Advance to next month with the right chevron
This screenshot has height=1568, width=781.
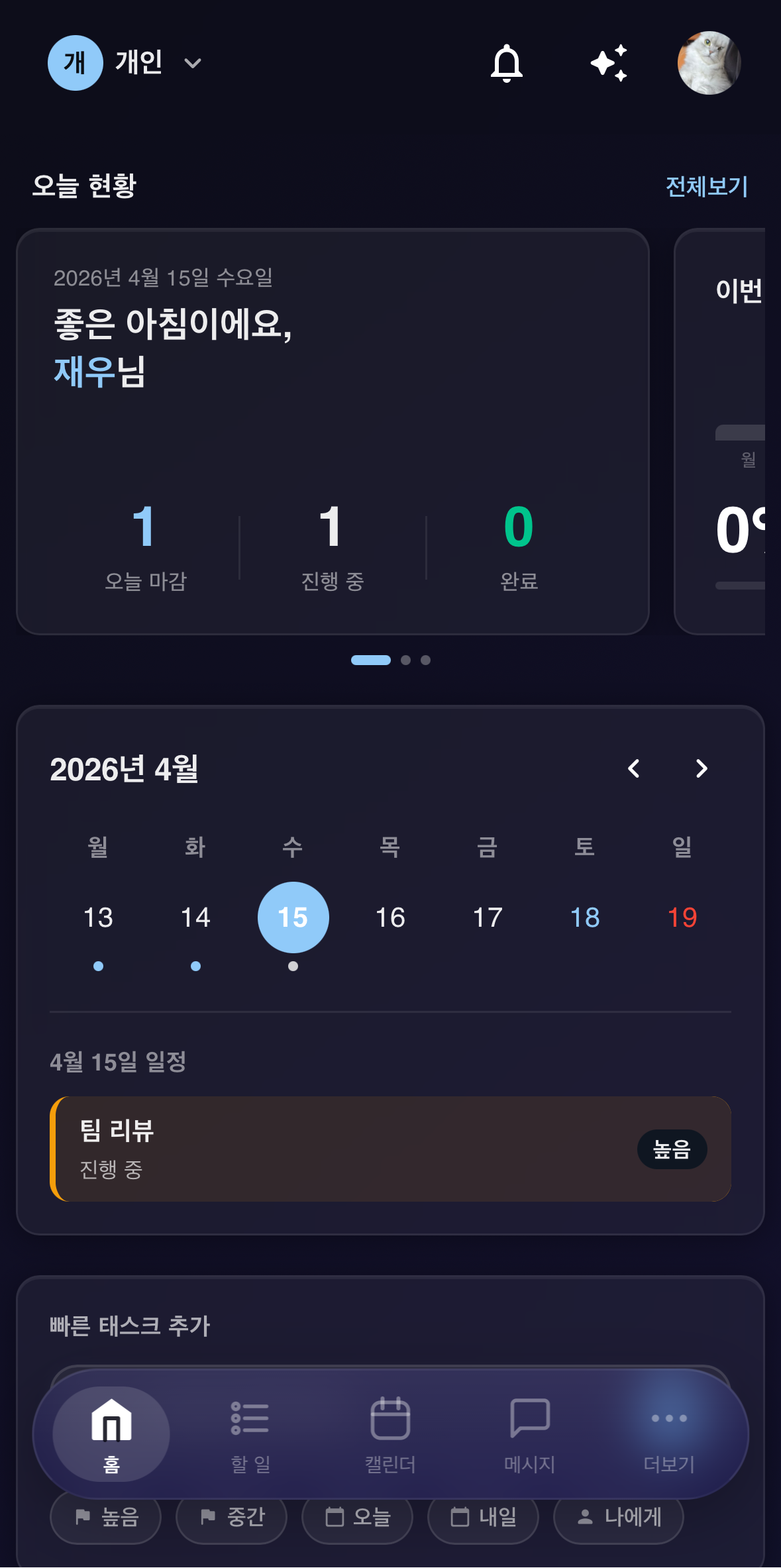pos(702,769)
